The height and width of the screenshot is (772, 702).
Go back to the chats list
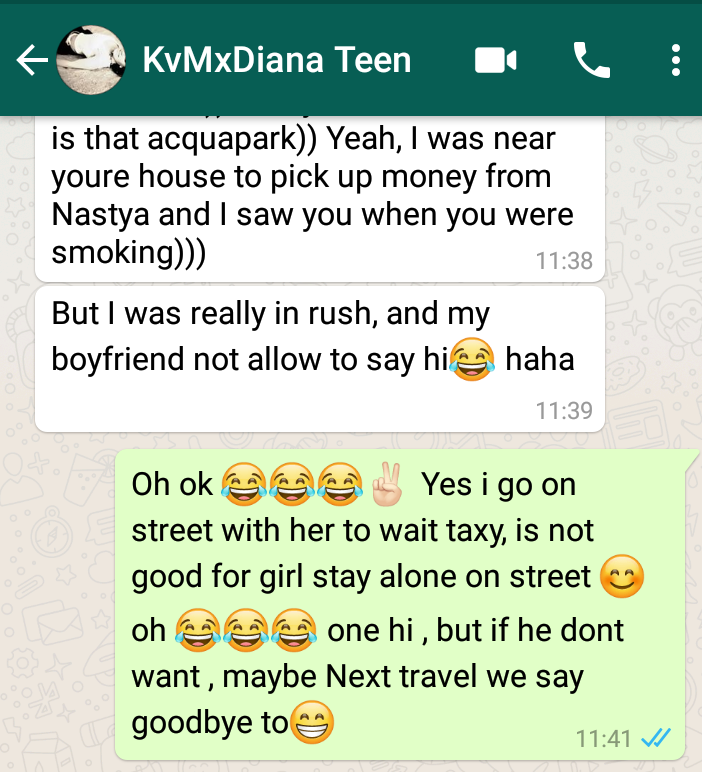(x=32, y=61)
